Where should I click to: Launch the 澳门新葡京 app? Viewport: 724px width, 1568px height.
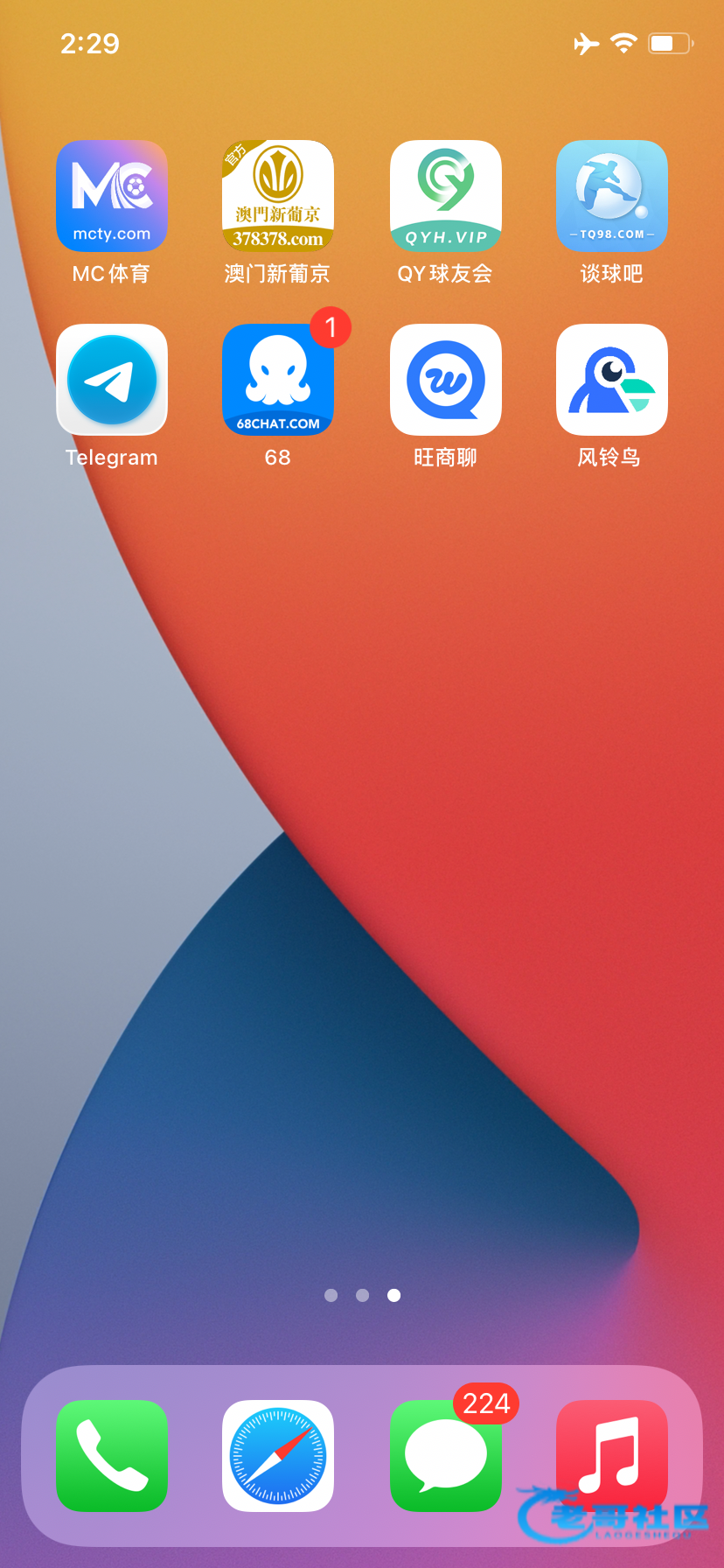tap(278, 196)
